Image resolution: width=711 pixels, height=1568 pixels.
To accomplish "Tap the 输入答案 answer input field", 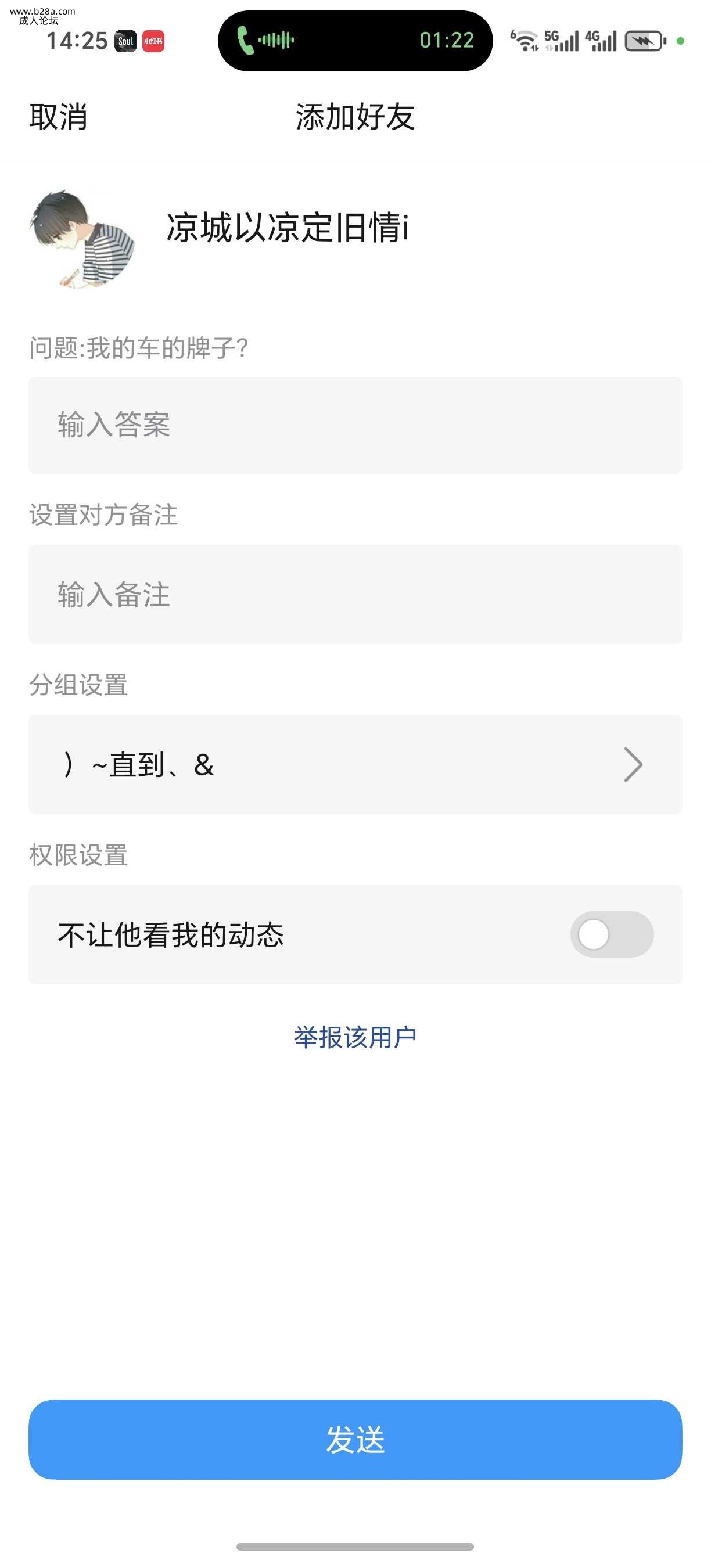I will point(355,426).
